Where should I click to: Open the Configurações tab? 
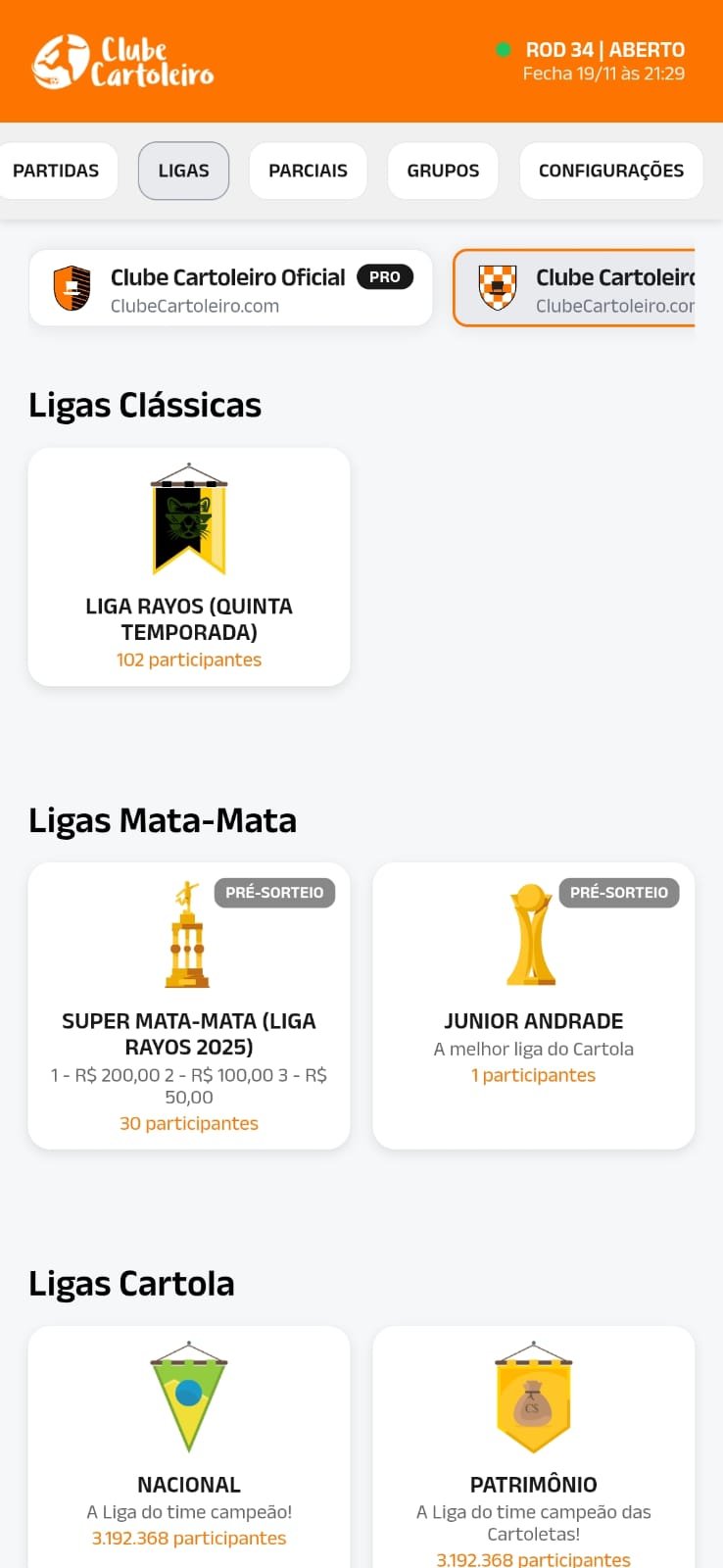[x=610, y=171]
